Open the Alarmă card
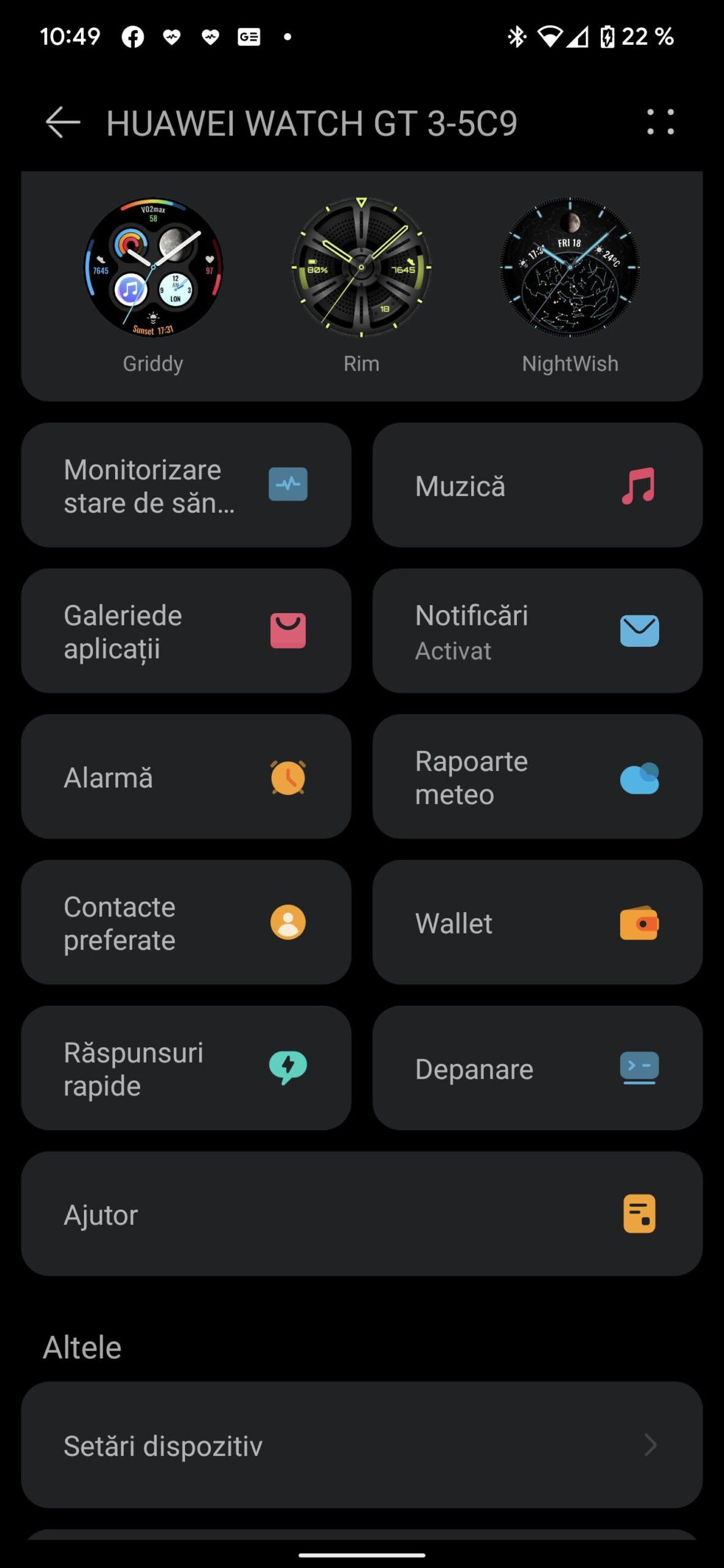 [x=186, y=777]
